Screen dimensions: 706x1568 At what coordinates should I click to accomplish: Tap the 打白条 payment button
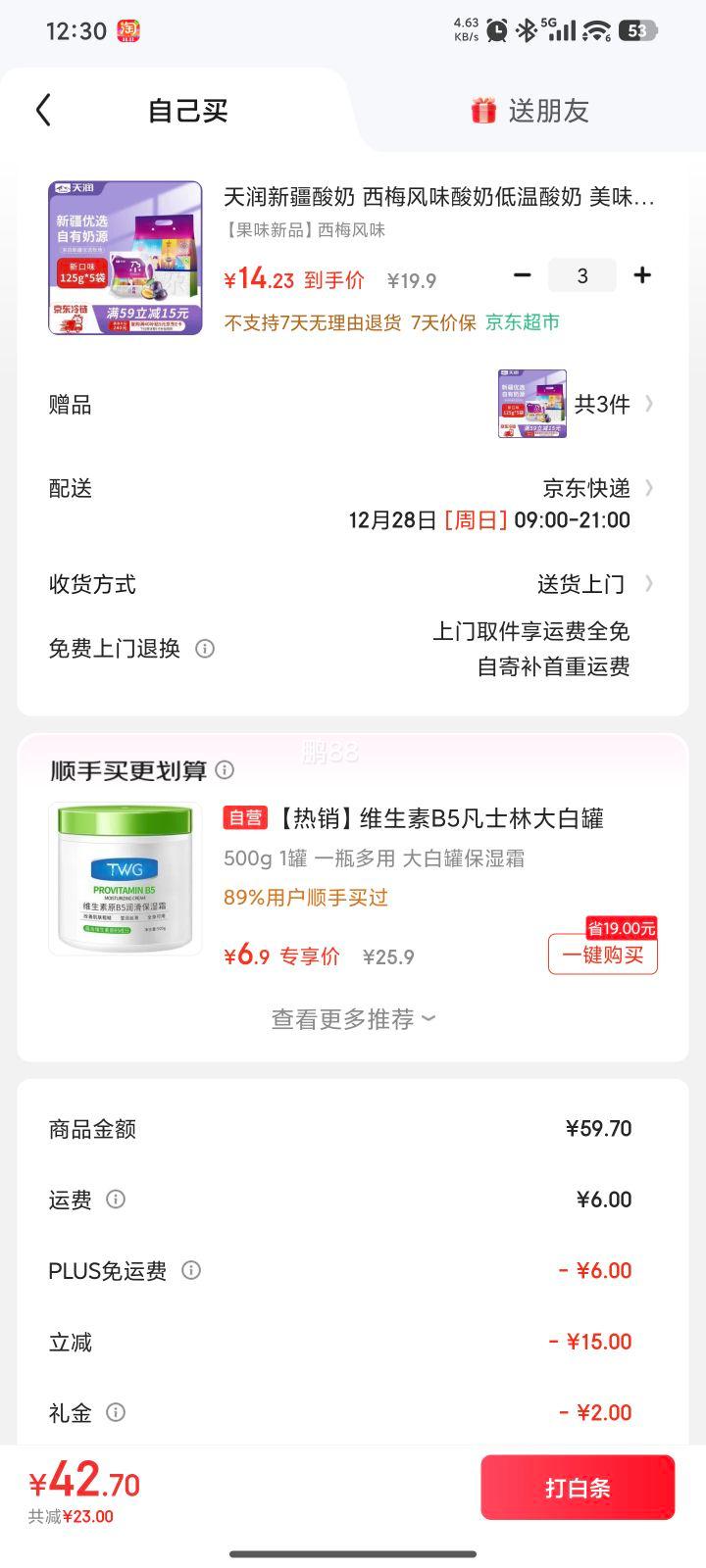click(x=578, y=1487)
